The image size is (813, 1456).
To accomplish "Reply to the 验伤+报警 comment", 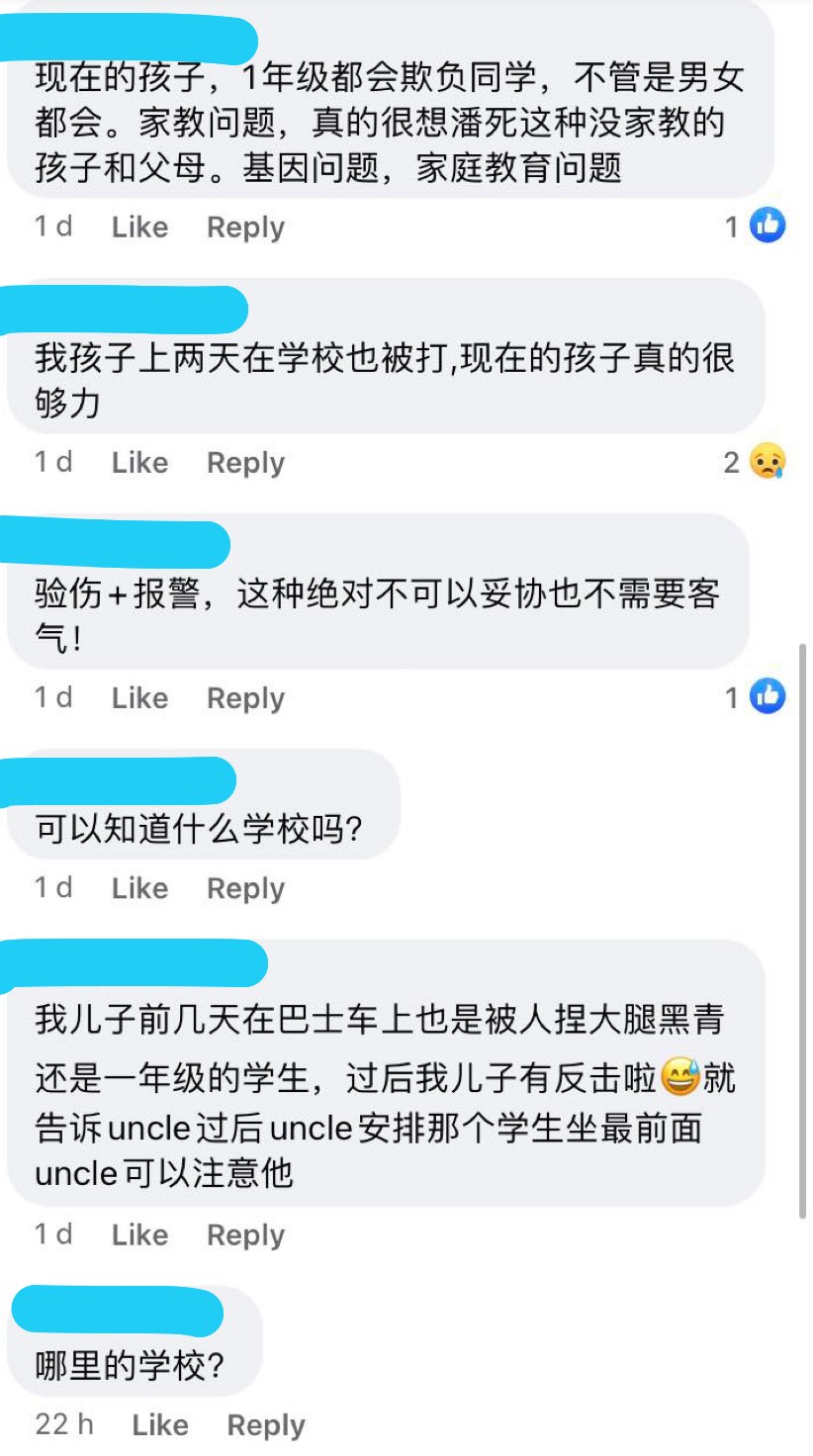I will 245,698.
